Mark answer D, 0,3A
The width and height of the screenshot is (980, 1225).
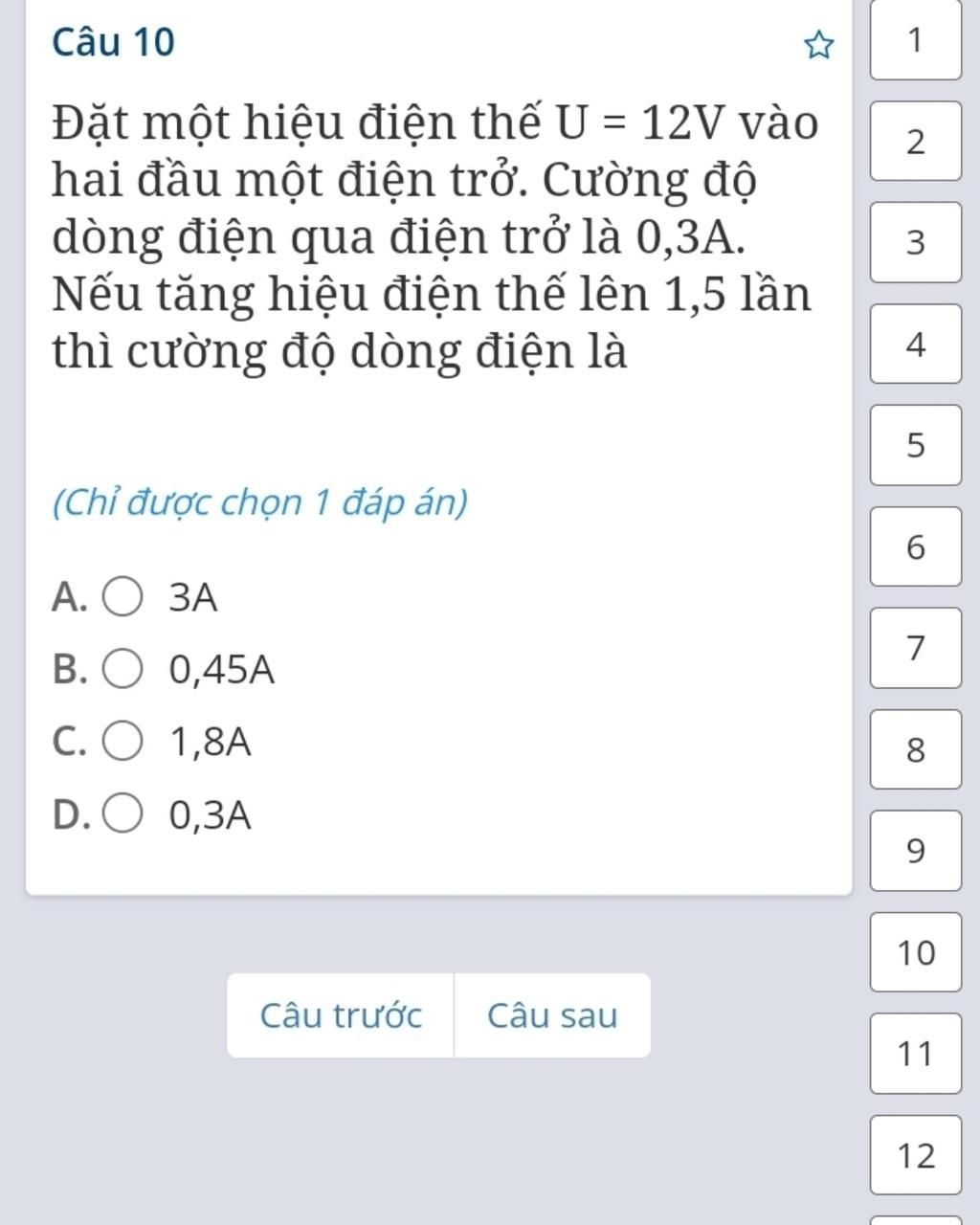click(x=123, y=815)
